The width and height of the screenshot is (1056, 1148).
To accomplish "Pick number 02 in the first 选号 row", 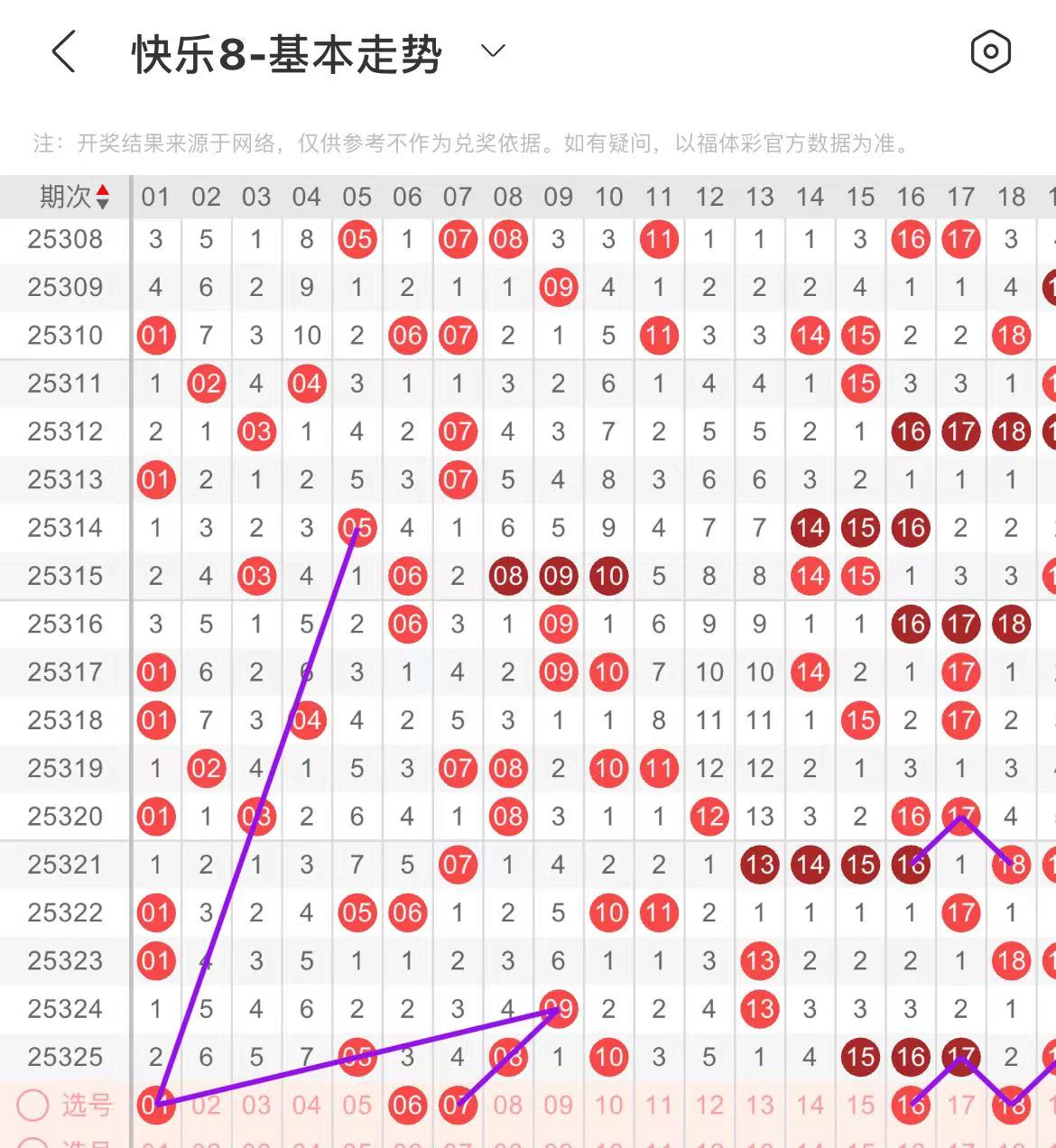I will 206,1105.
